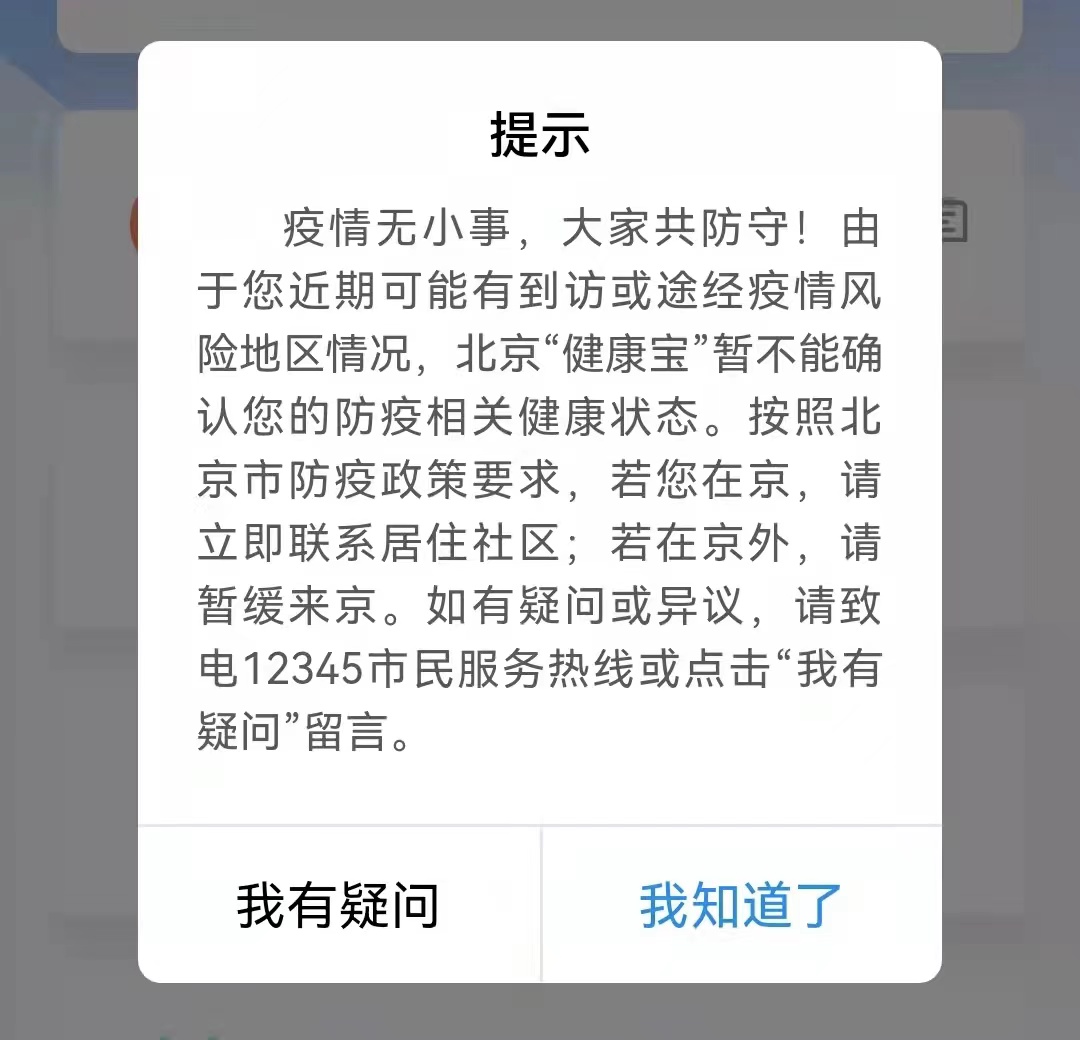Viewport: 1080px width, 1040px height.
Task: Tap the 我有疑问 button
Action: click(338, 904)
